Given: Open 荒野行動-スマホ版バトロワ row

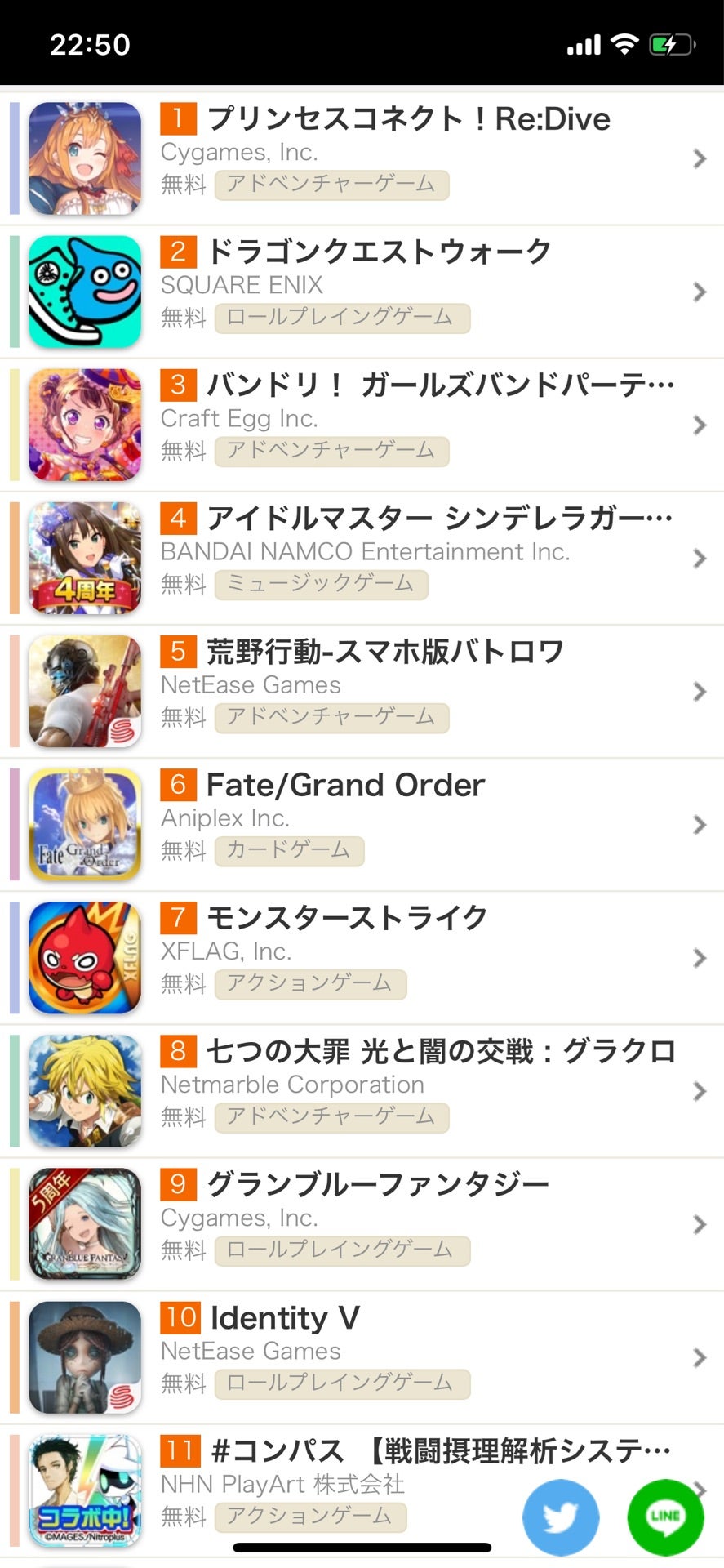Looking at the screenshot, I should coord(362,691).
